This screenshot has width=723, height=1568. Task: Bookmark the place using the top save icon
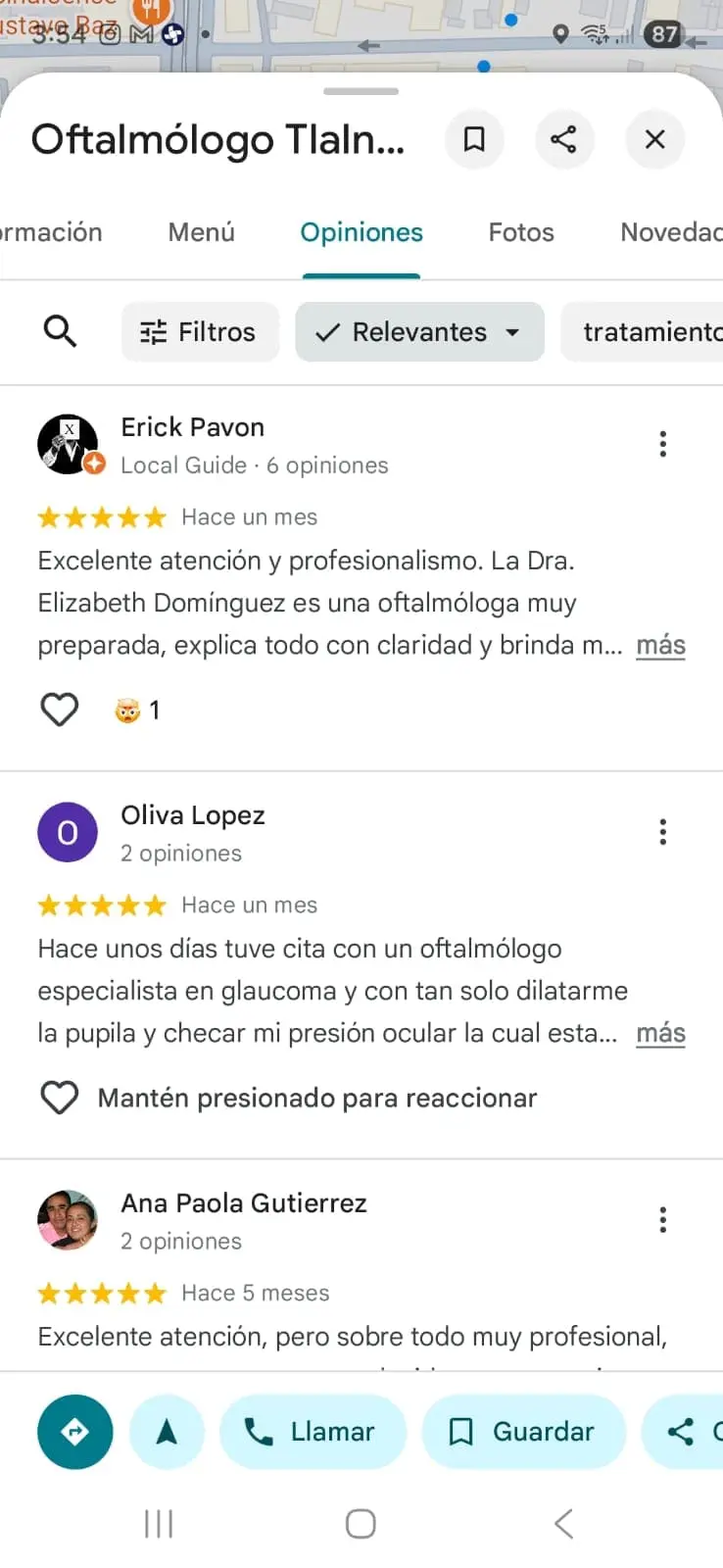point(474,139)
